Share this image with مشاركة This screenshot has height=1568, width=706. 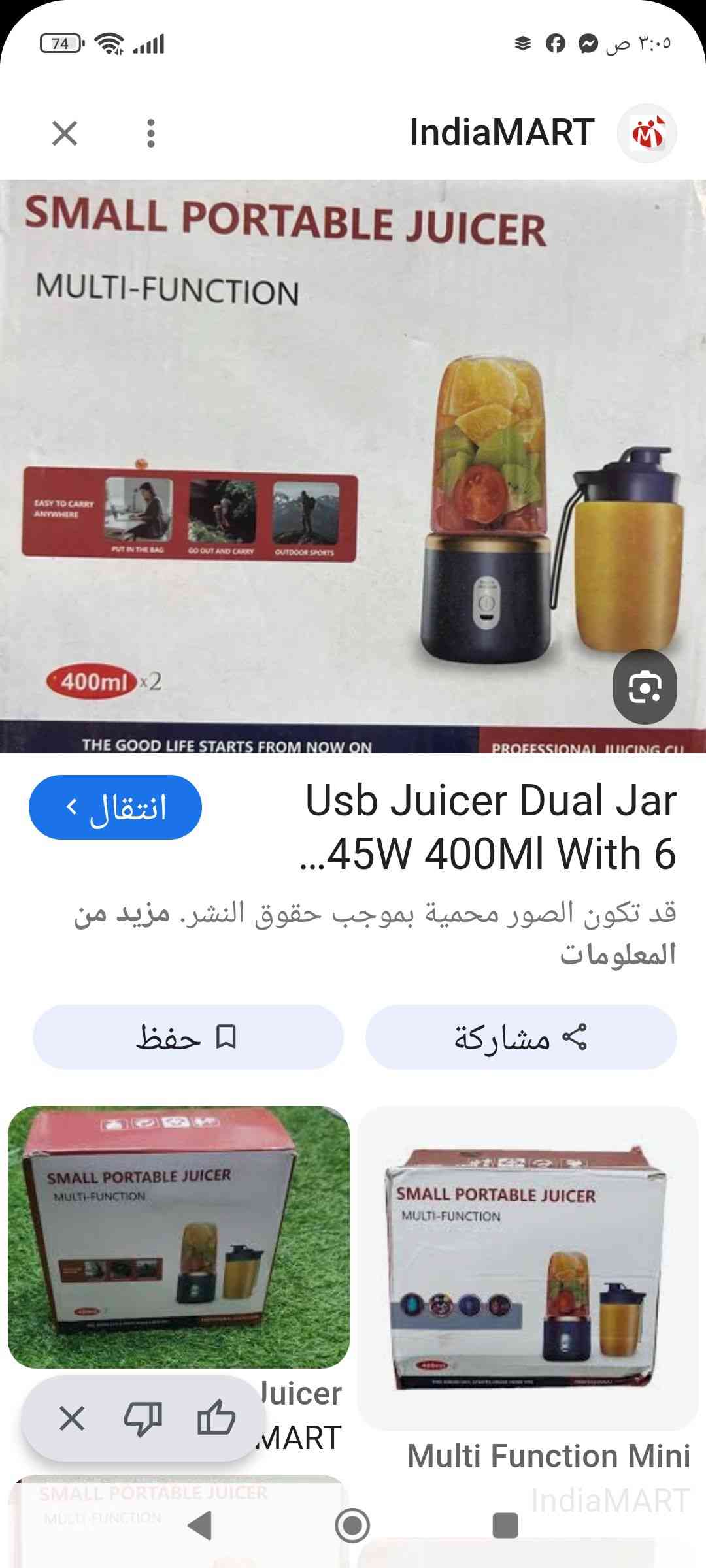pyautogui.click(x=521, y=1037)
